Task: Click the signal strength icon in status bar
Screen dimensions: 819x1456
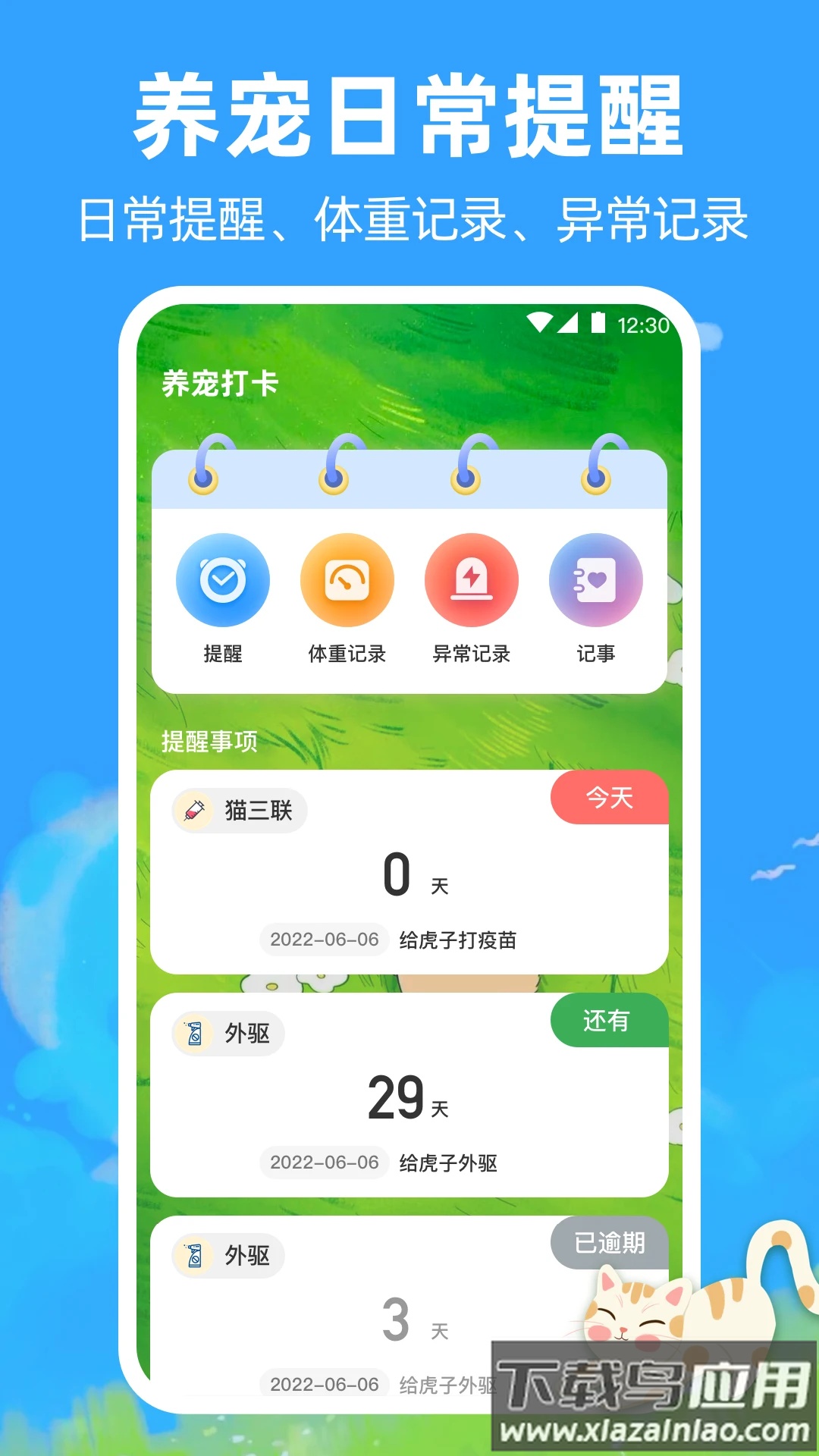Action: pos(568,322)
